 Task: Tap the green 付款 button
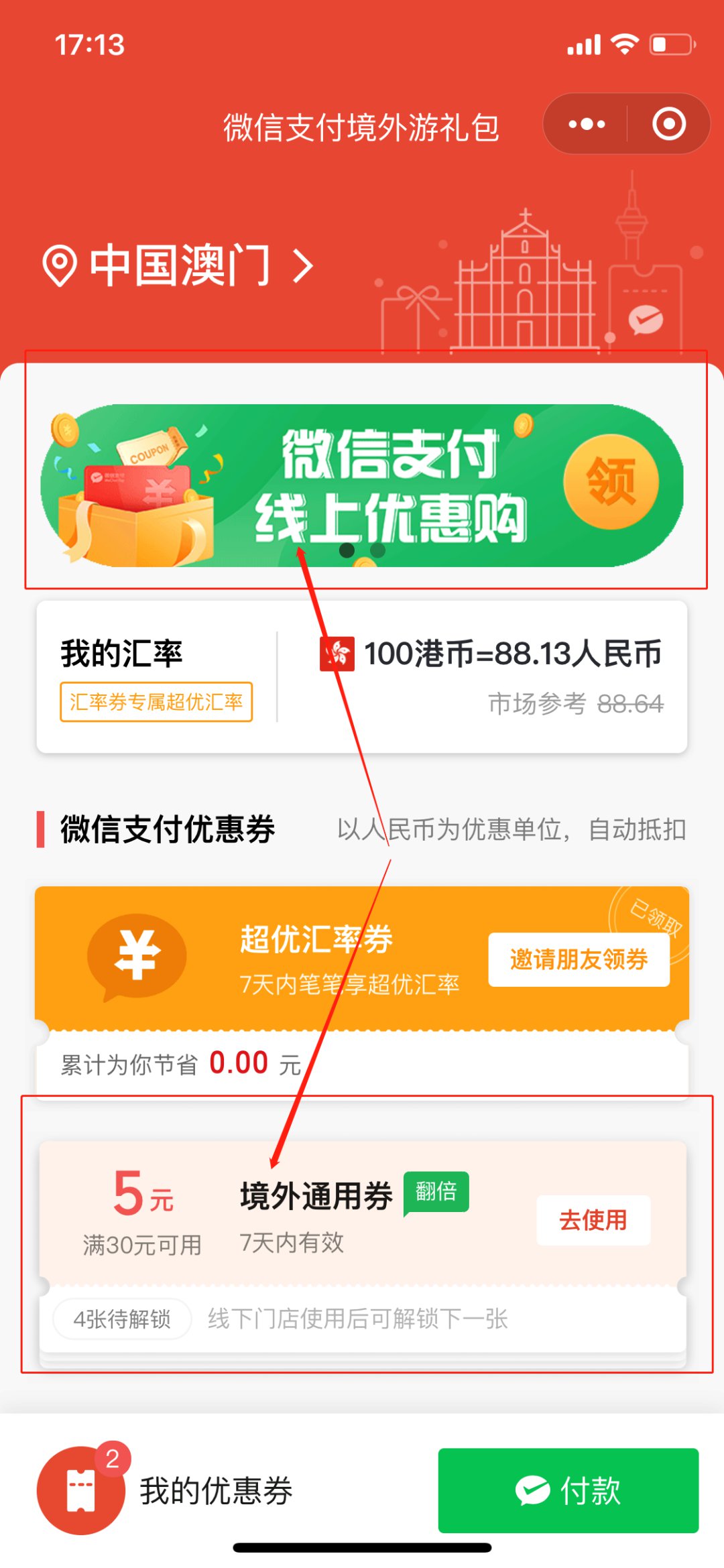568,1490
